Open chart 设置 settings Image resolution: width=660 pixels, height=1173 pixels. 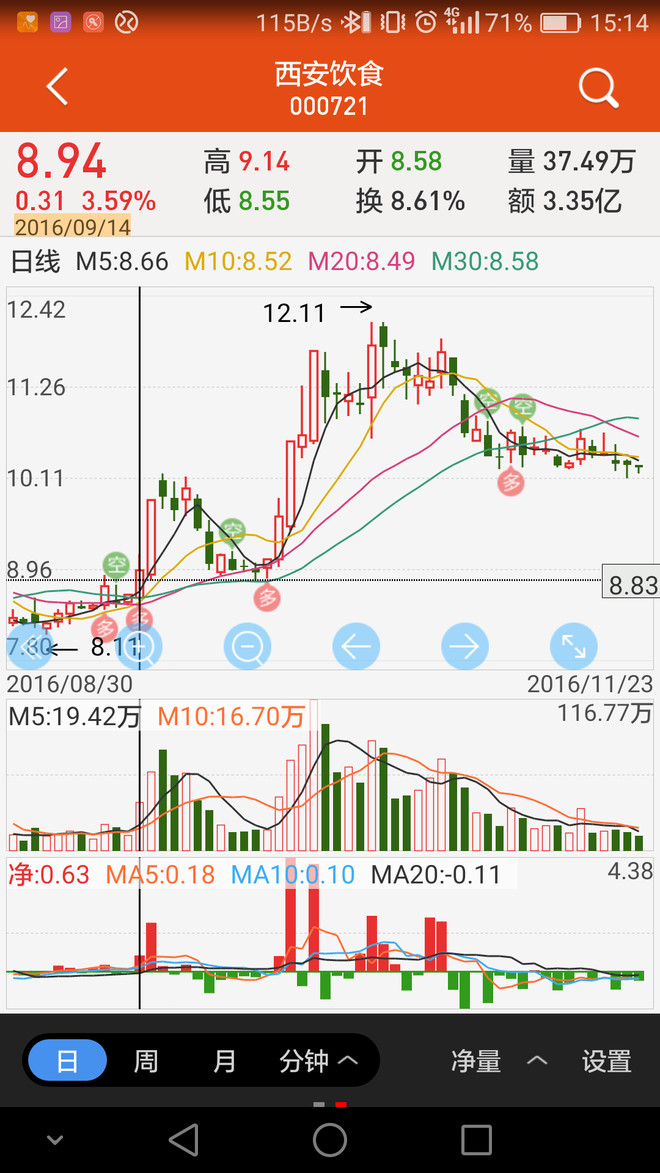click(606, 1061)
